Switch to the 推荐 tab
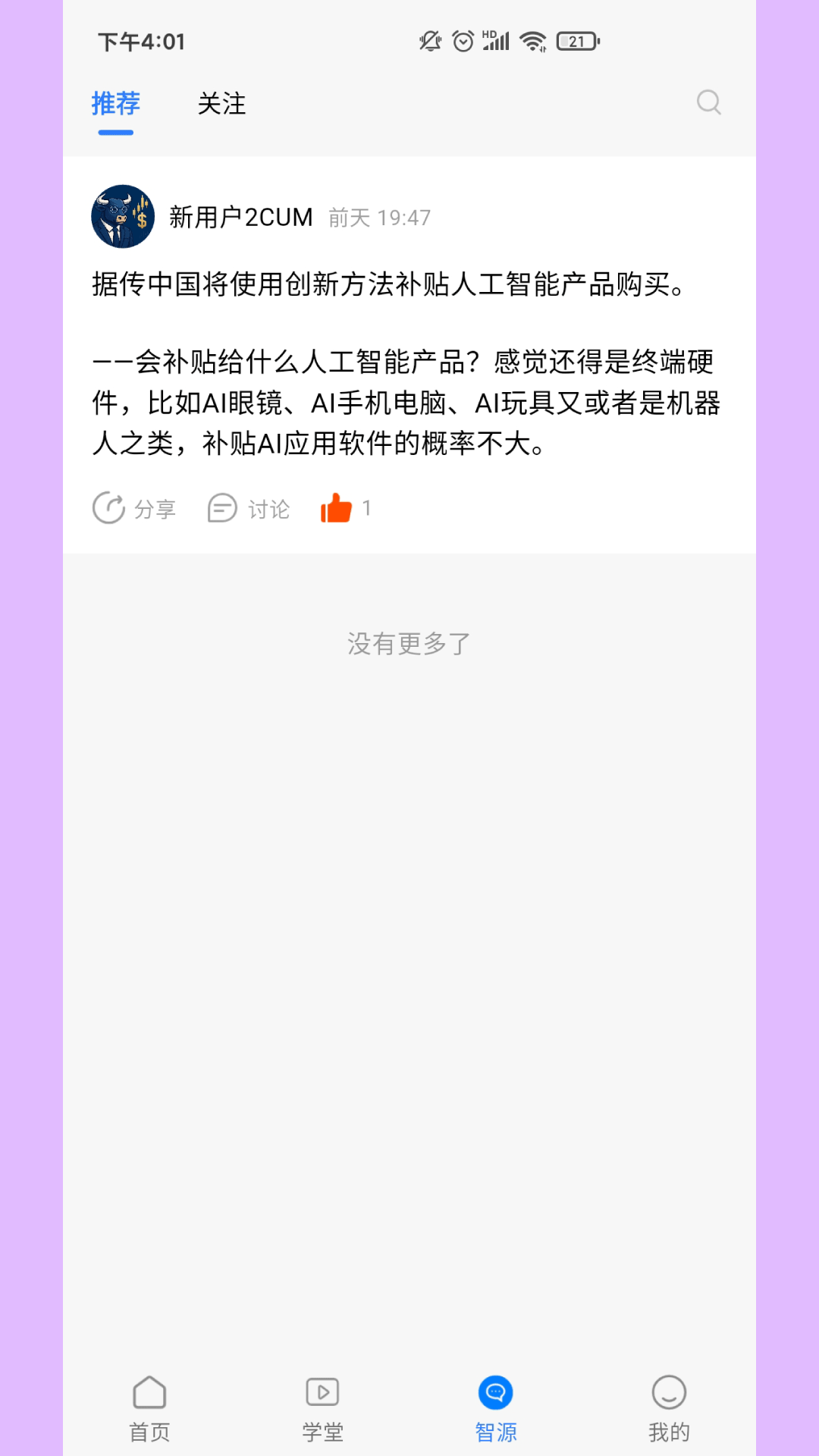 pyautogui.click(x=115, y=104)
